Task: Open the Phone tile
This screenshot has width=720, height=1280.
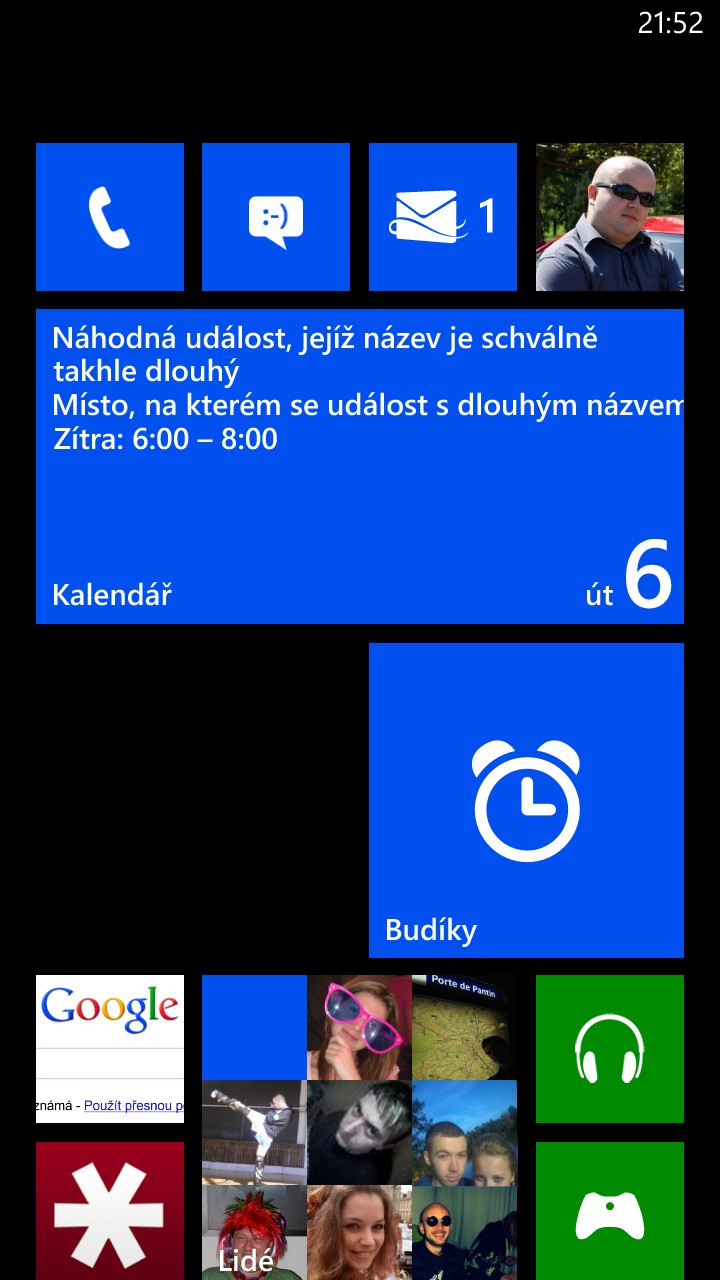Action: (110, 217)
